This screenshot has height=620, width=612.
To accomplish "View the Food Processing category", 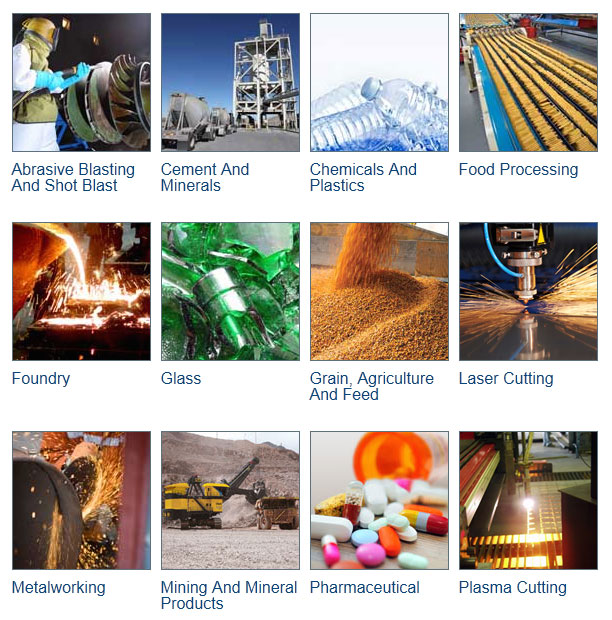I will pos(528,82).
